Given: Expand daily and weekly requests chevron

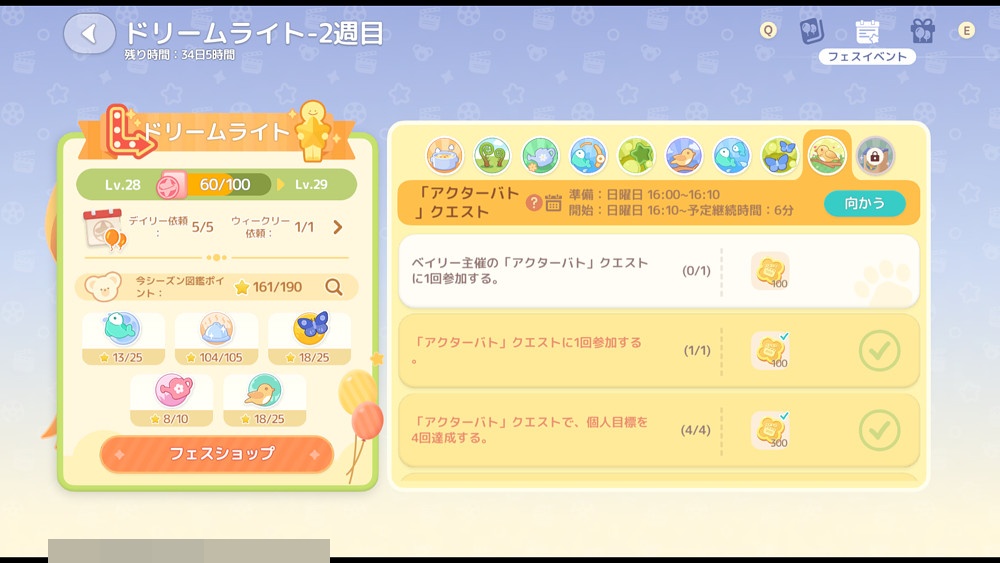Looking at the screenshot, I should tap(337, 227).
